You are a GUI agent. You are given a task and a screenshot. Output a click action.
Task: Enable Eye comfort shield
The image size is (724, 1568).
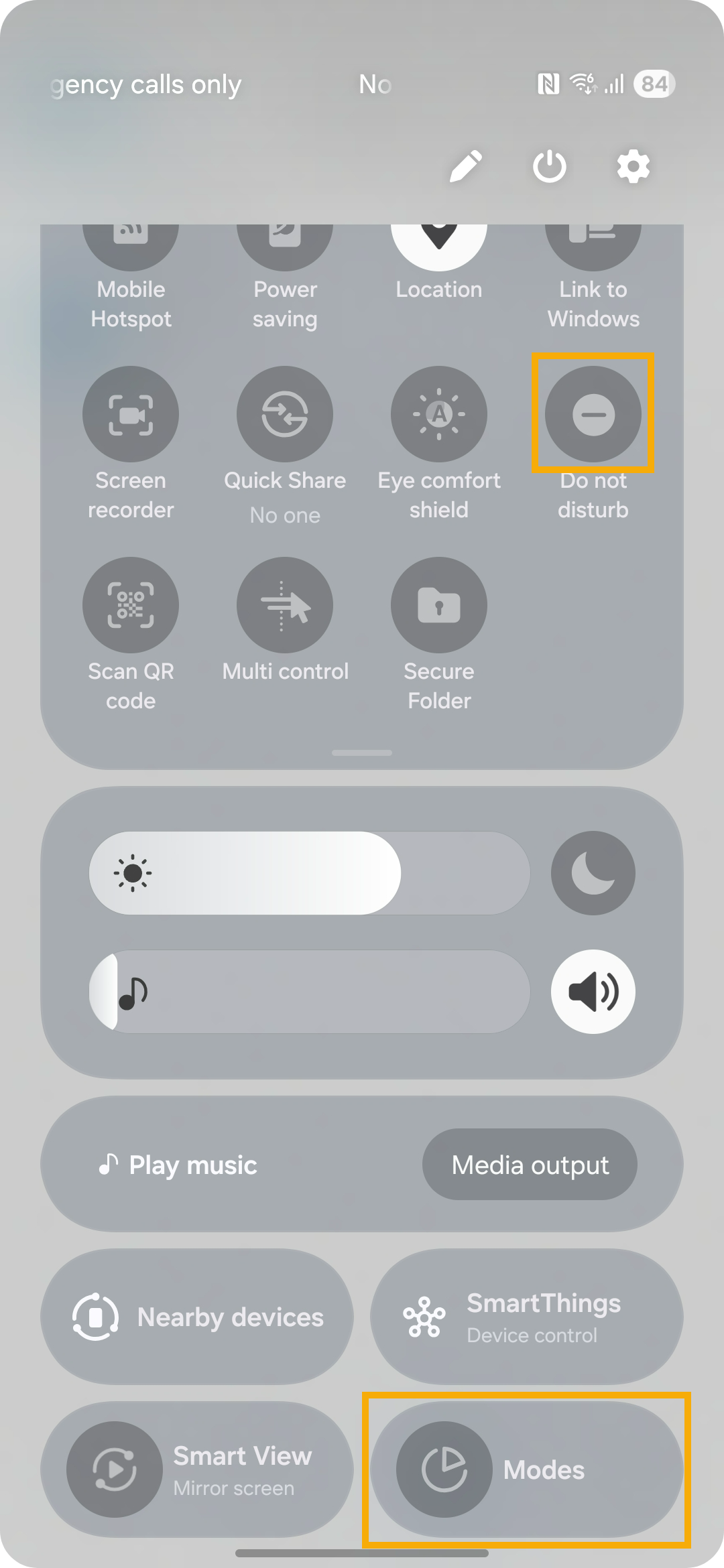tap(439, 414)
